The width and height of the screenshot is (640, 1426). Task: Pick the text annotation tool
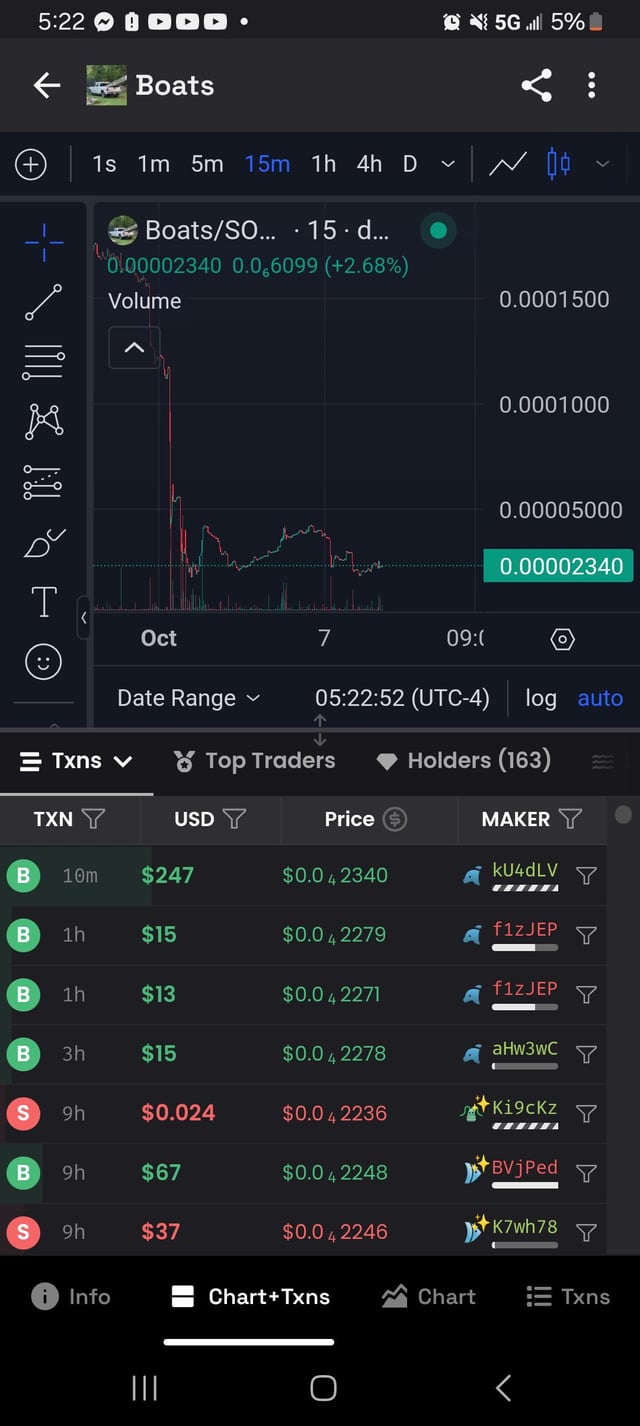43,602
